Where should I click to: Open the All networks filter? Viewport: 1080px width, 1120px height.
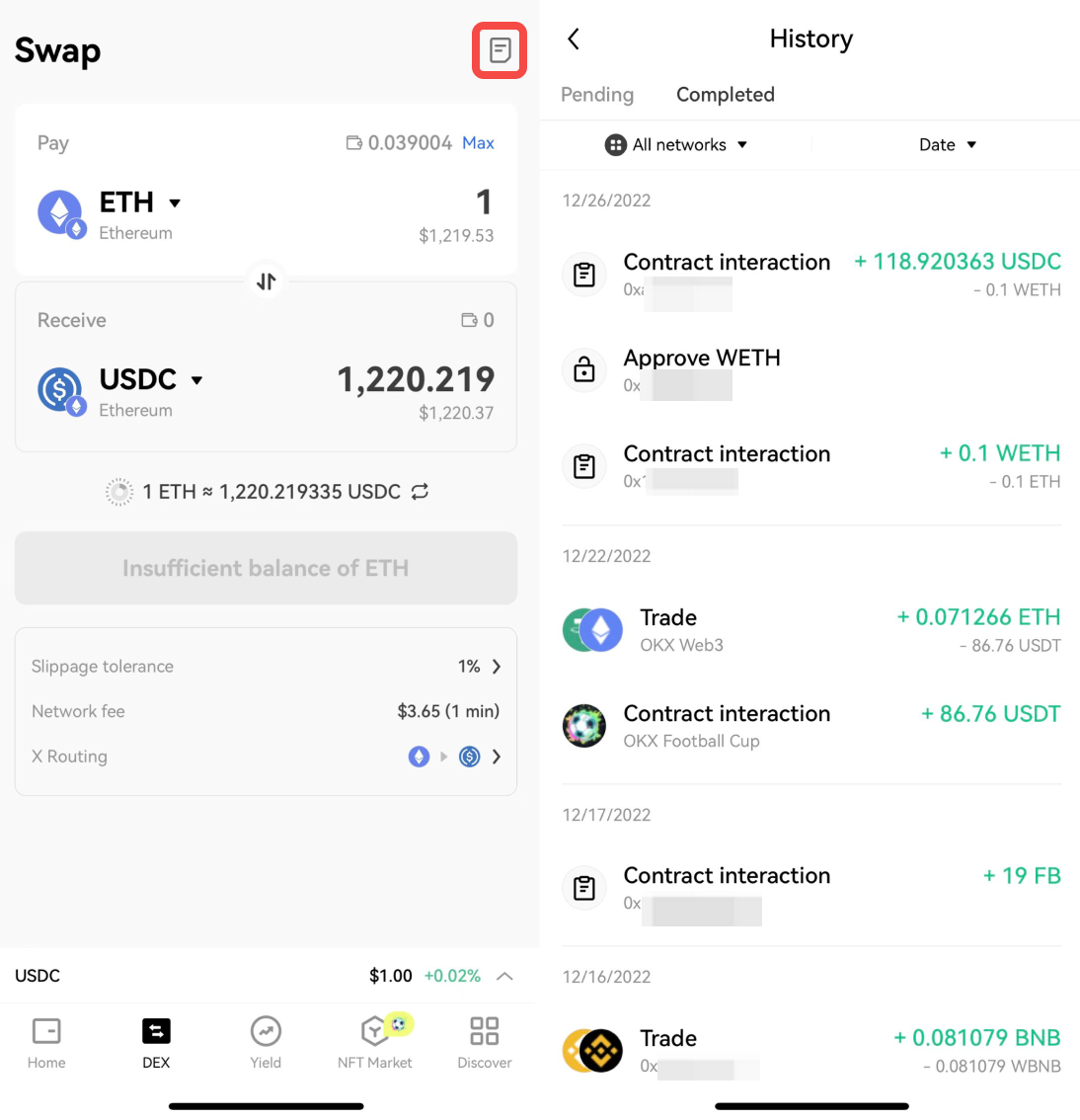[x=676, y=145]
